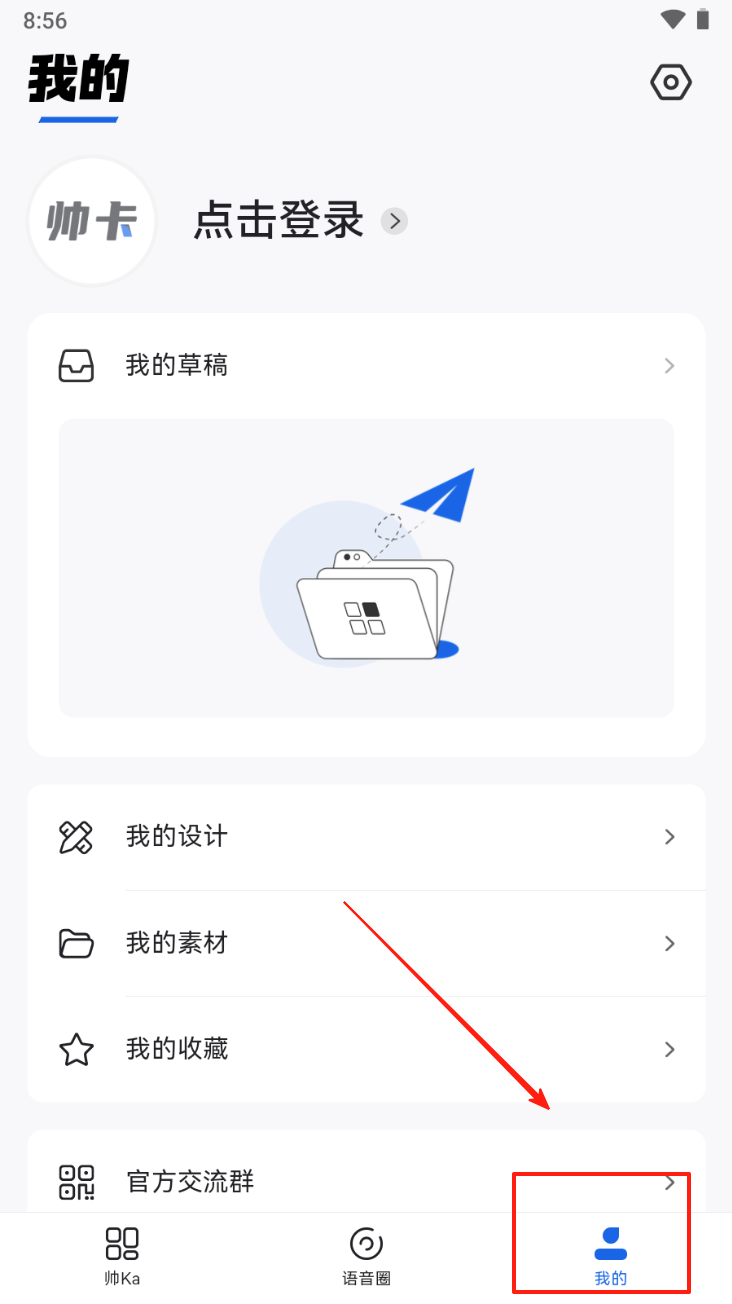The image size is (732, 1304).
Task: Select the 我的 tab
Action: coord(610,1256)
